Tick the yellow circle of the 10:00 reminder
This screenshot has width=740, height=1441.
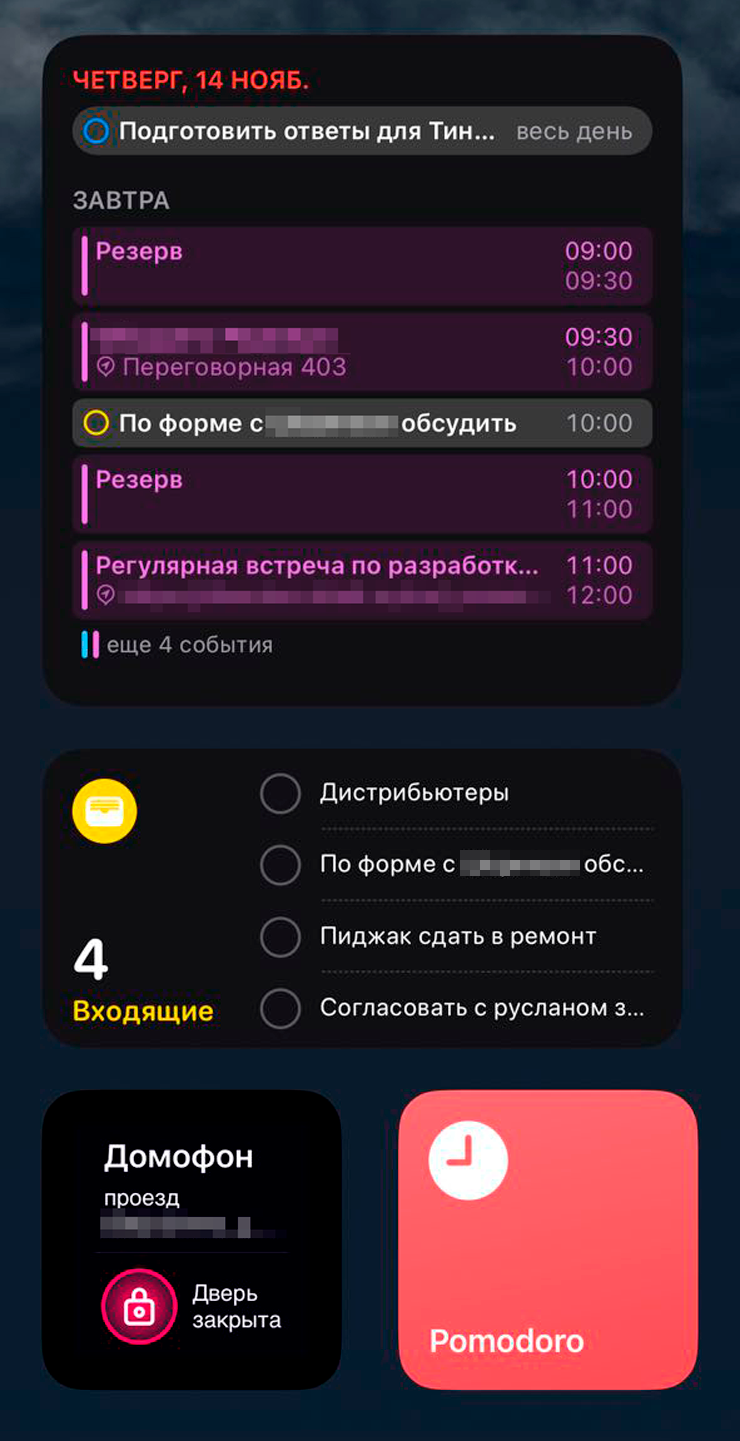pos(96,423)
